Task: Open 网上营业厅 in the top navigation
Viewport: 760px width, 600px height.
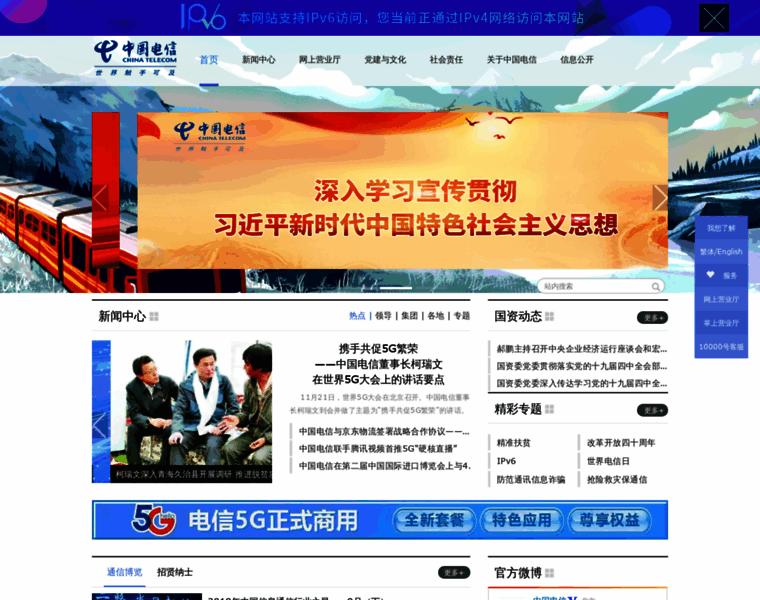Action: point(320,60)
